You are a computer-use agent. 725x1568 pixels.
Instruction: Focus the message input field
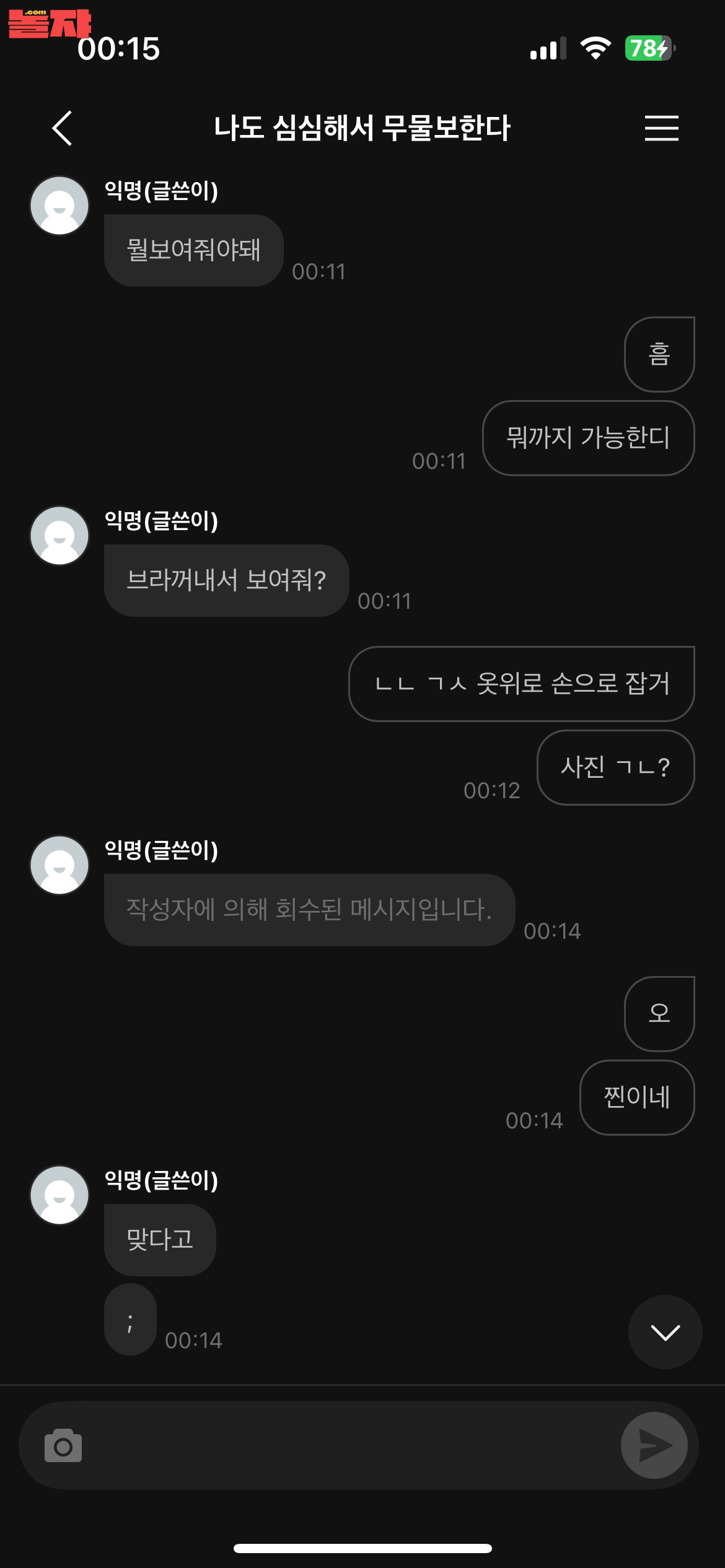click(x=347, y=1445)
